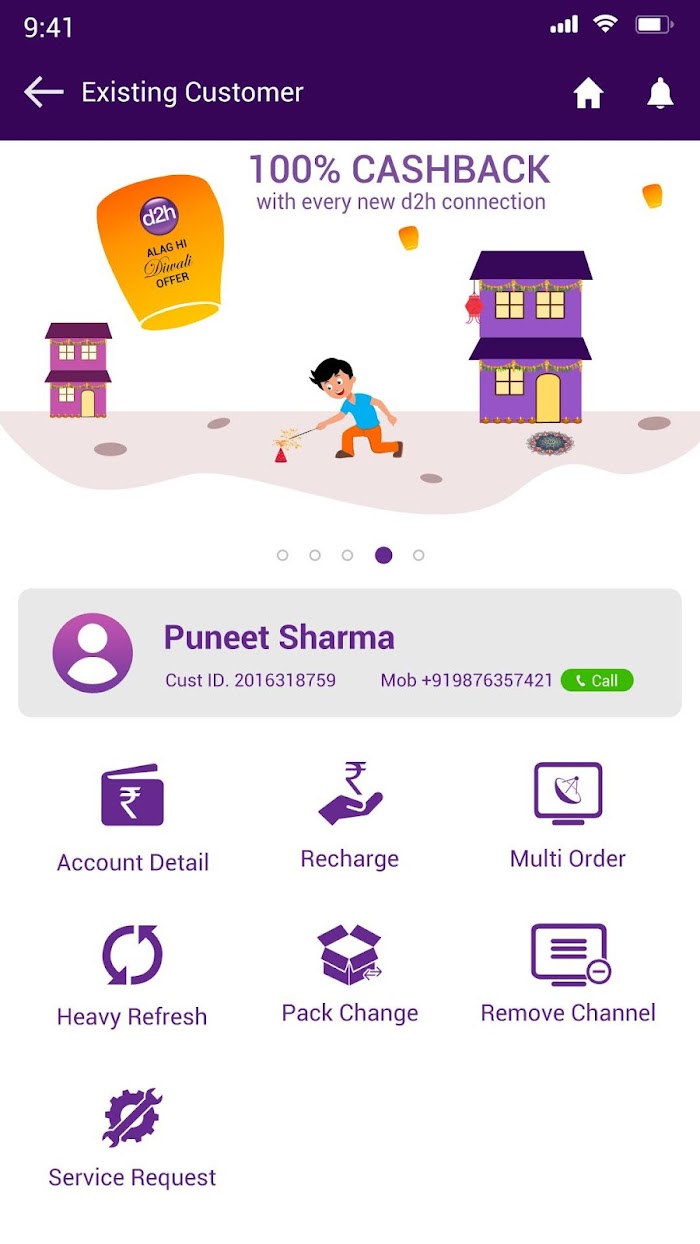Open the home icon in the app bar
This screenshot has height=1244, width=700.
588,94
